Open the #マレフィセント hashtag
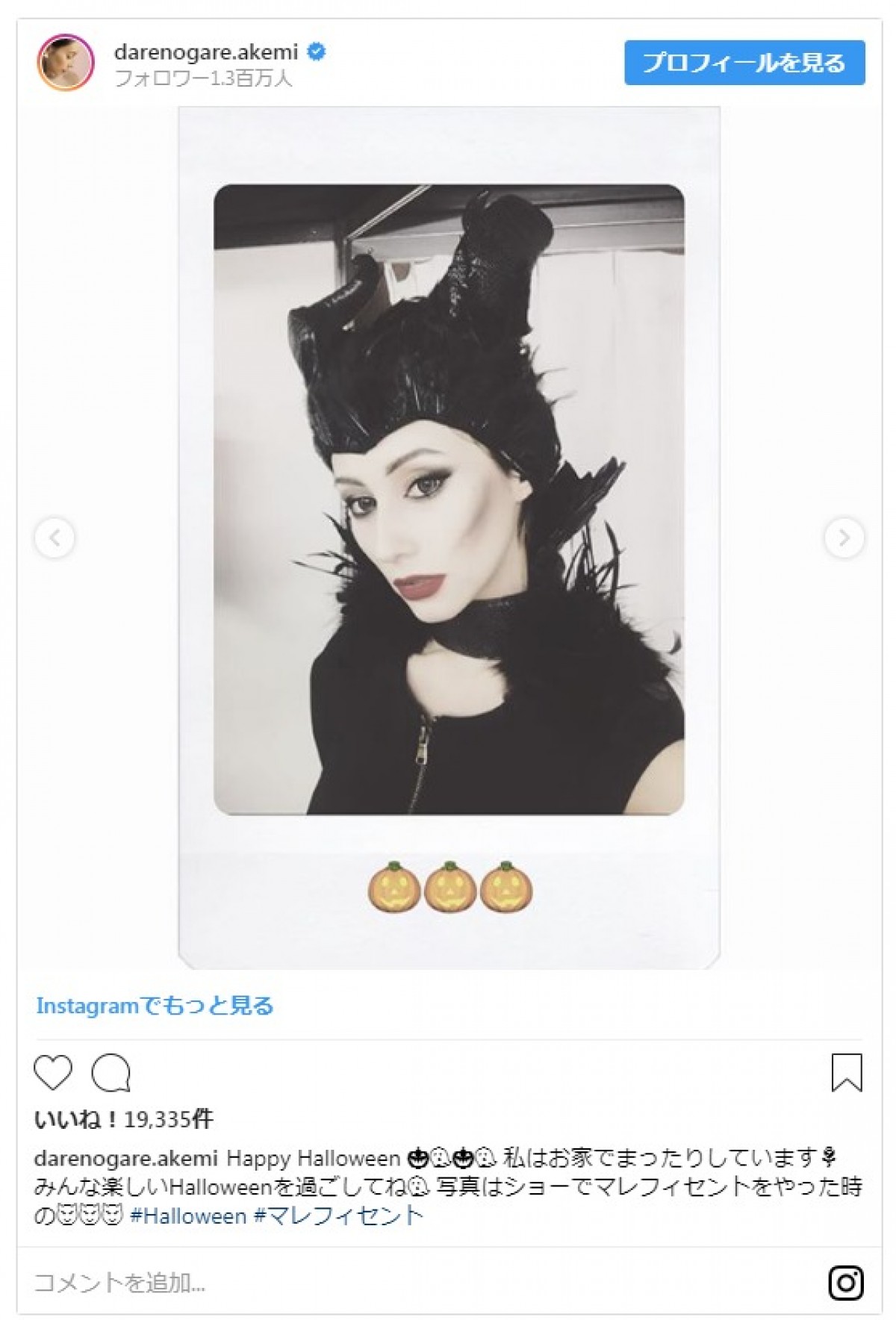 338,1216
